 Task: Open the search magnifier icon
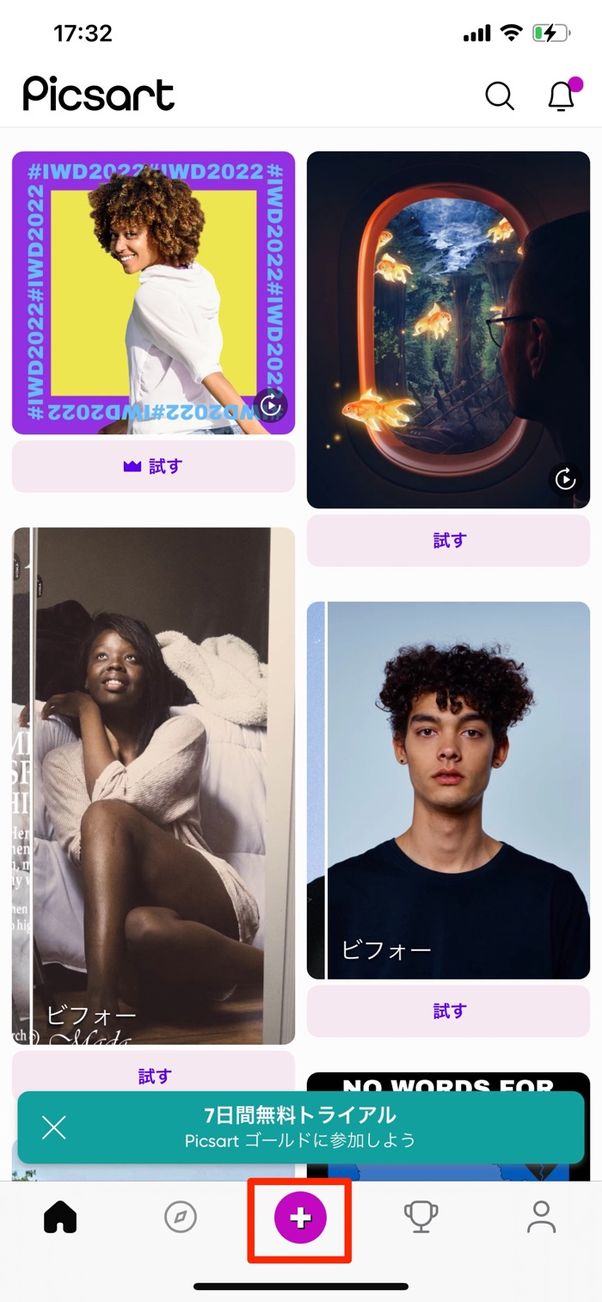point(499,95)
